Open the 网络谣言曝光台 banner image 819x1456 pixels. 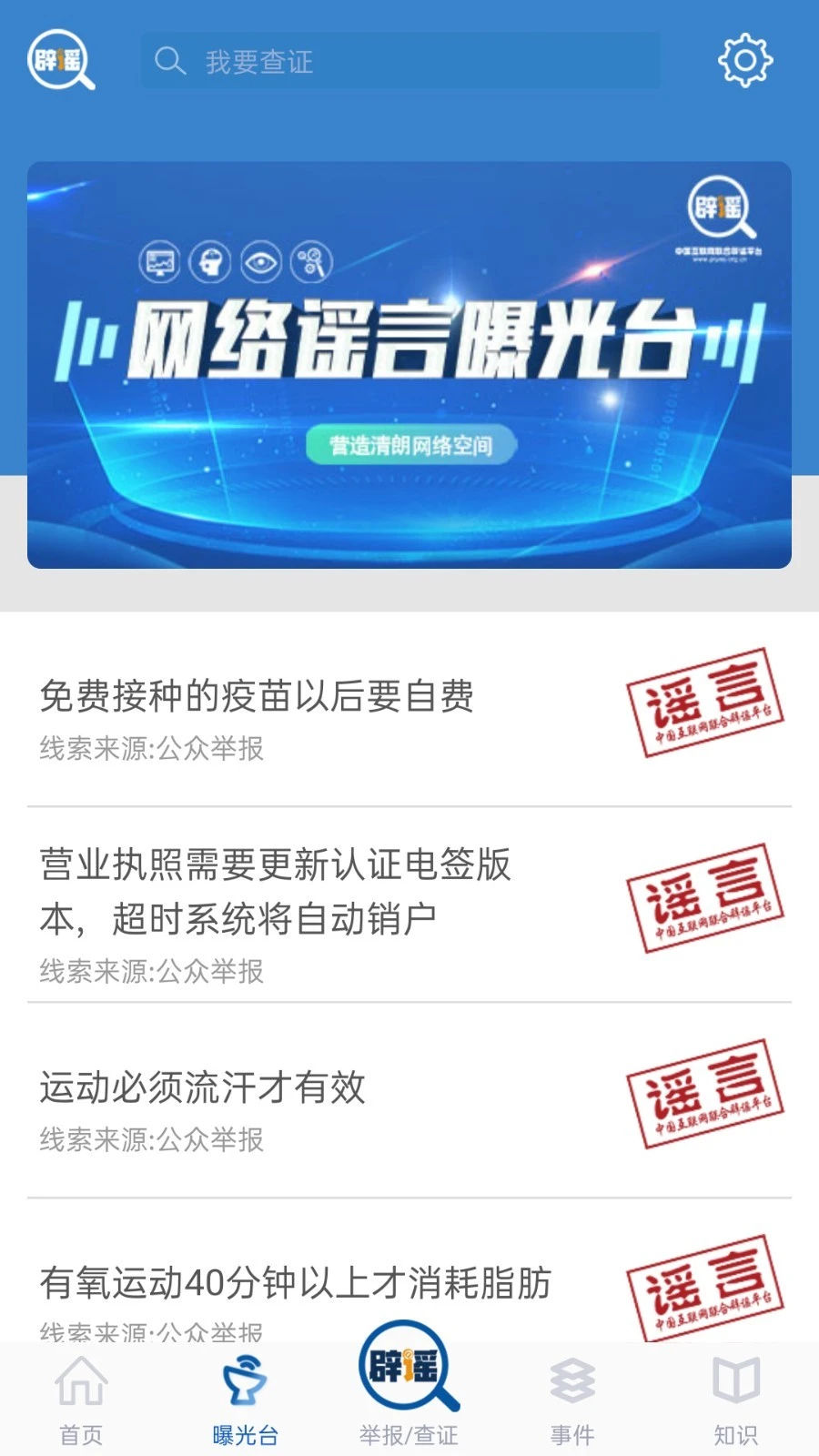click(x=409, y=364)
